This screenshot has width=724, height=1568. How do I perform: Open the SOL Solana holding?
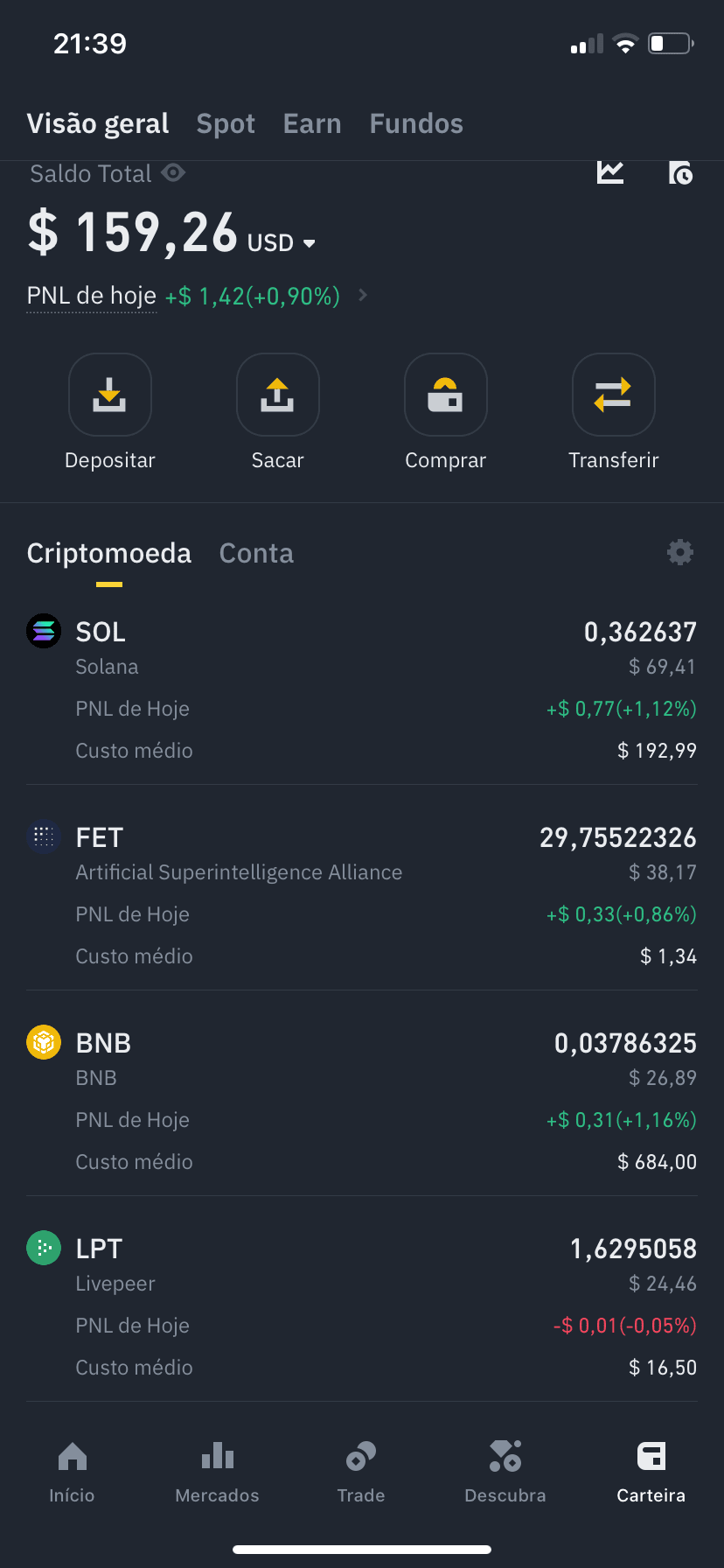click(x=362, y=689)
